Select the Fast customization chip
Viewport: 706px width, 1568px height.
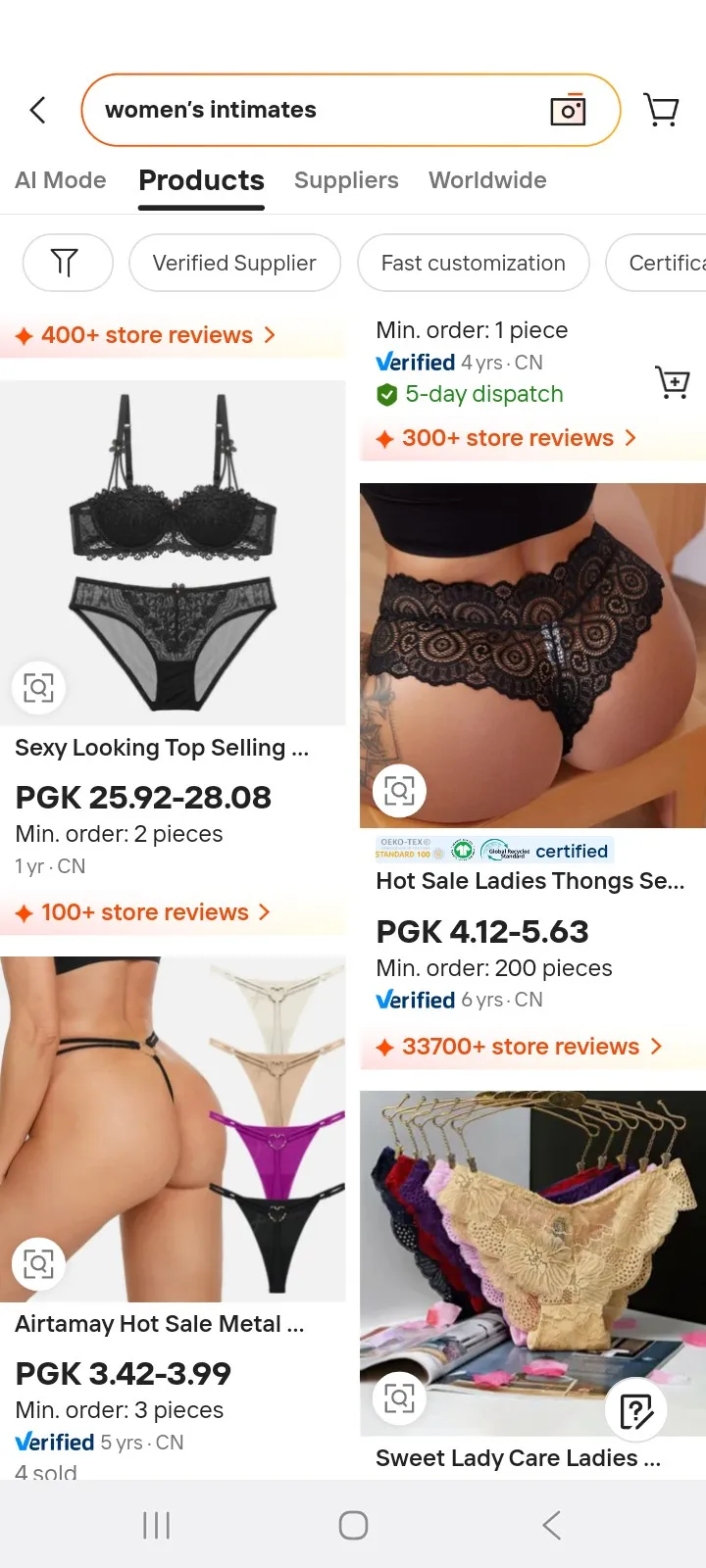pyautogui.click(x=473, y=263)
